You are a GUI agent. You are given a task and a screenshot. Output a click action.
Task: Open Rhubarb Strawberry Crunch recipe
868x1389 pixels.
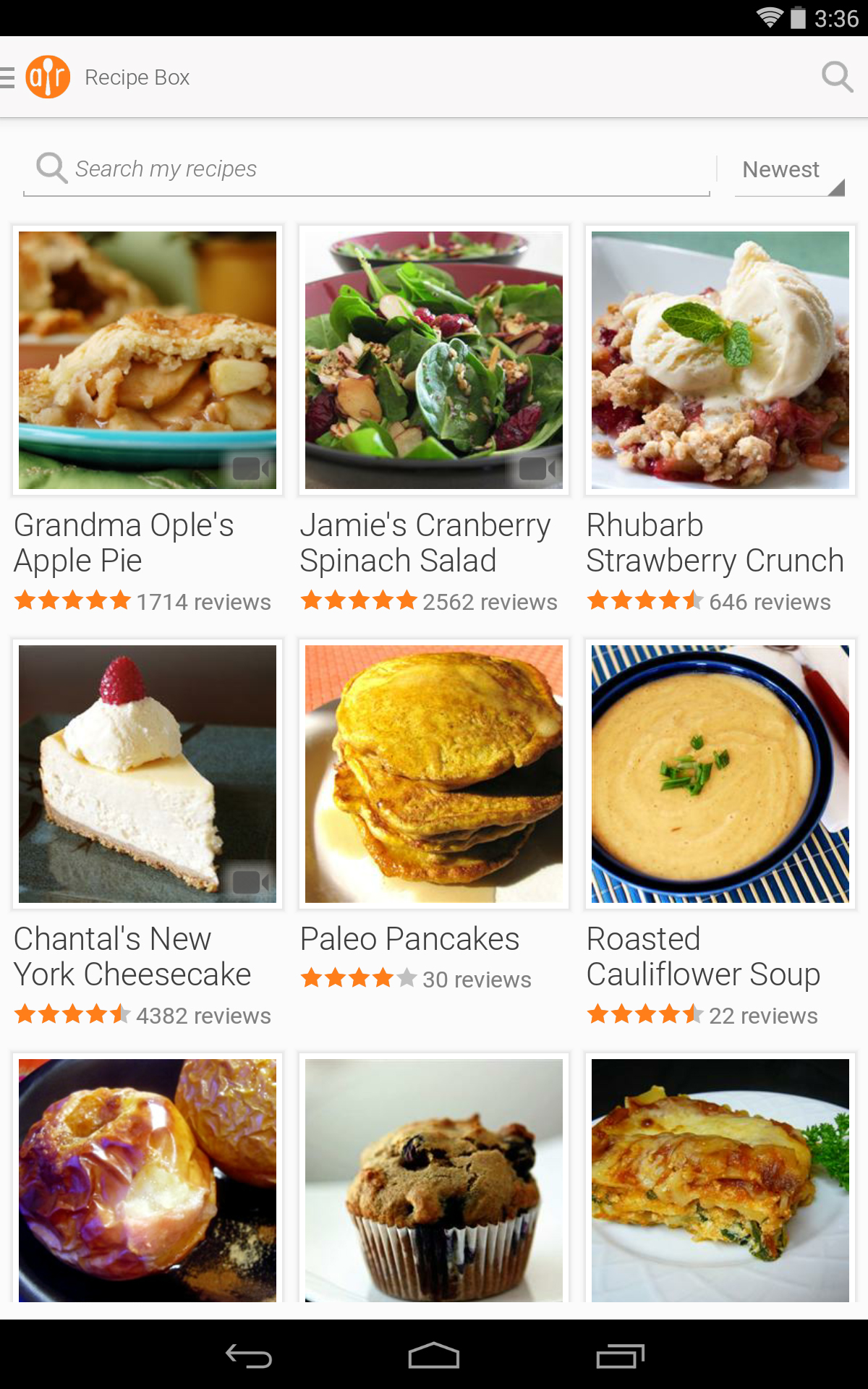[x=720, y=360]
